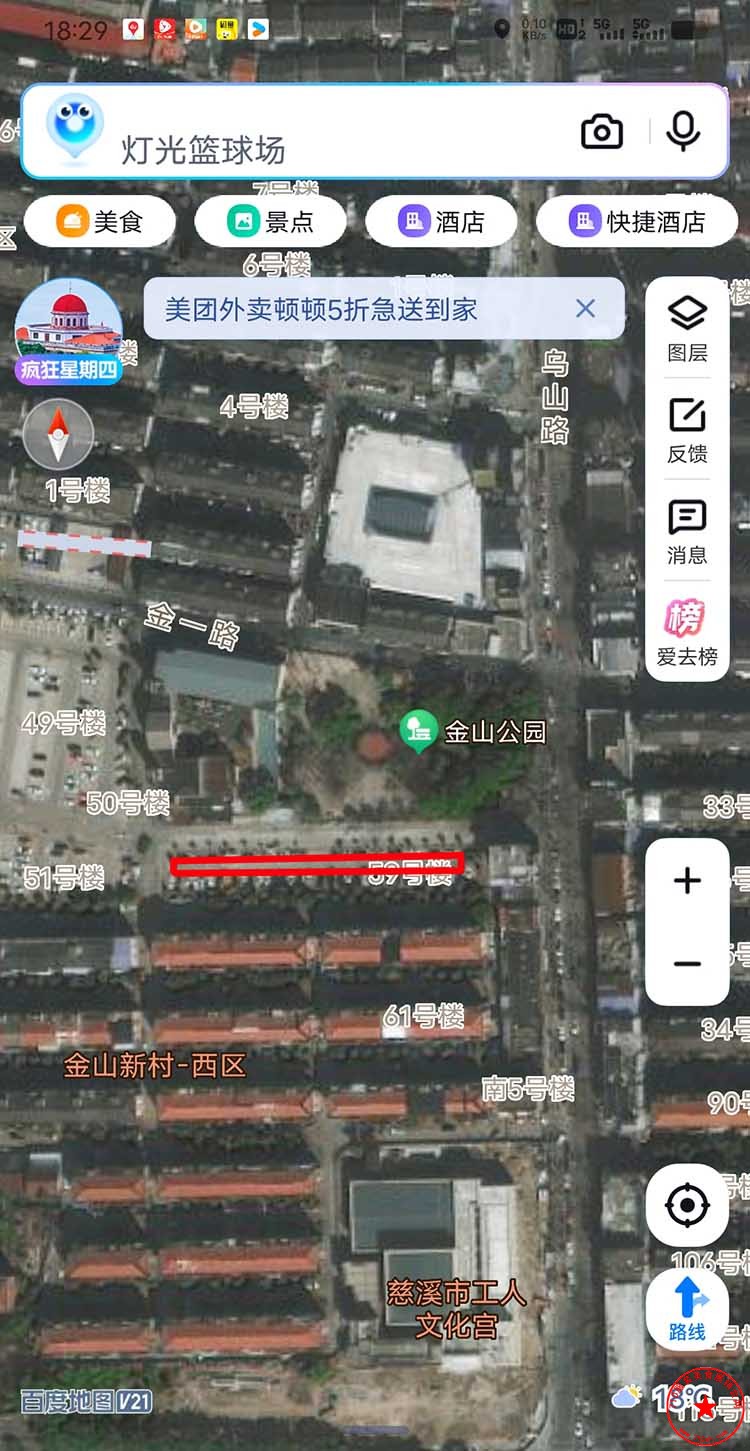Select the 快捷酒店 category chip
The image size is (750, 1451).
[x=637, y=222]
